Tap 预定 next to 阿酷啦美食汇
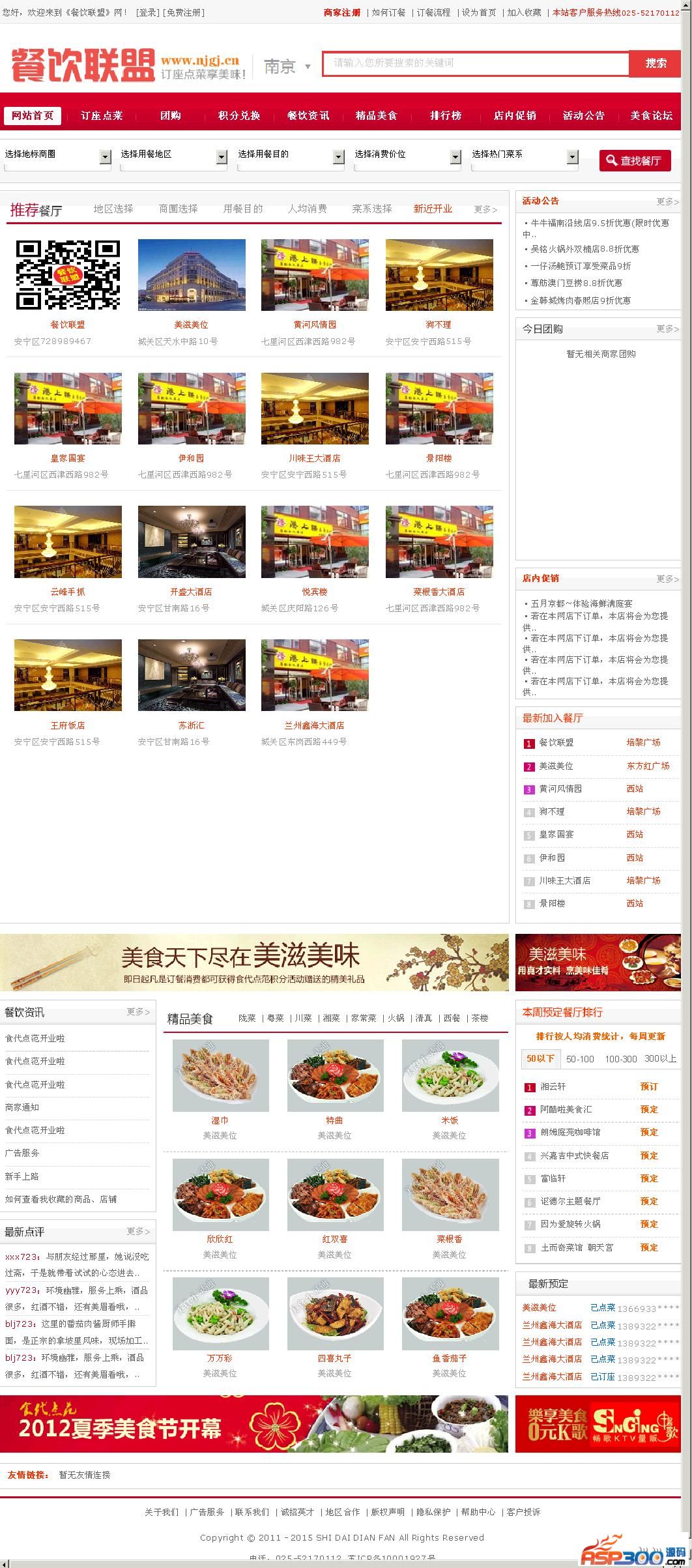This screenshot has height=1568, width=692. coord(648,1109)
